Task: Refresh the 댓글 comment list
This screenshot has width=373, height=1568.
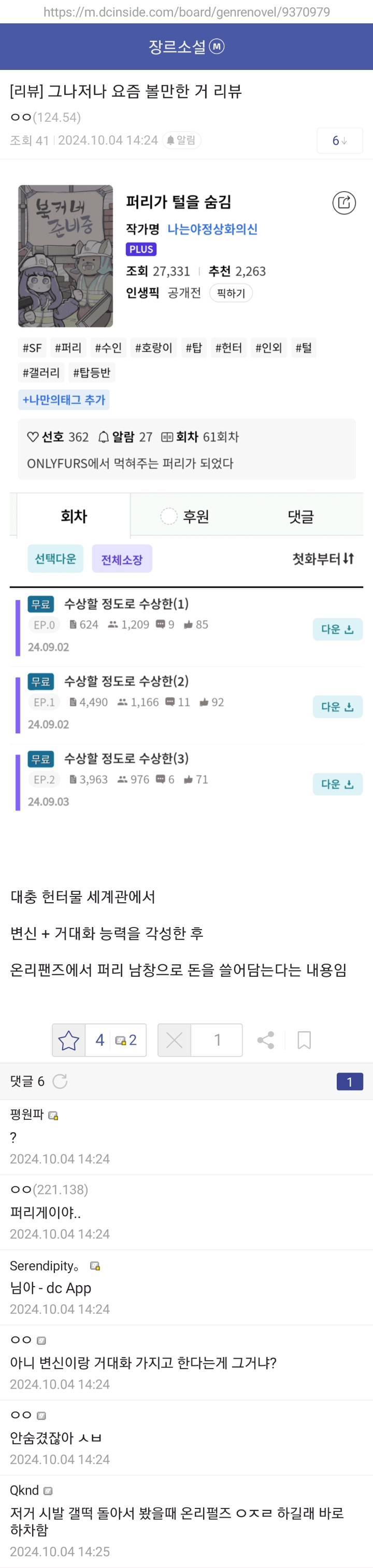Action: [60, 1081]
